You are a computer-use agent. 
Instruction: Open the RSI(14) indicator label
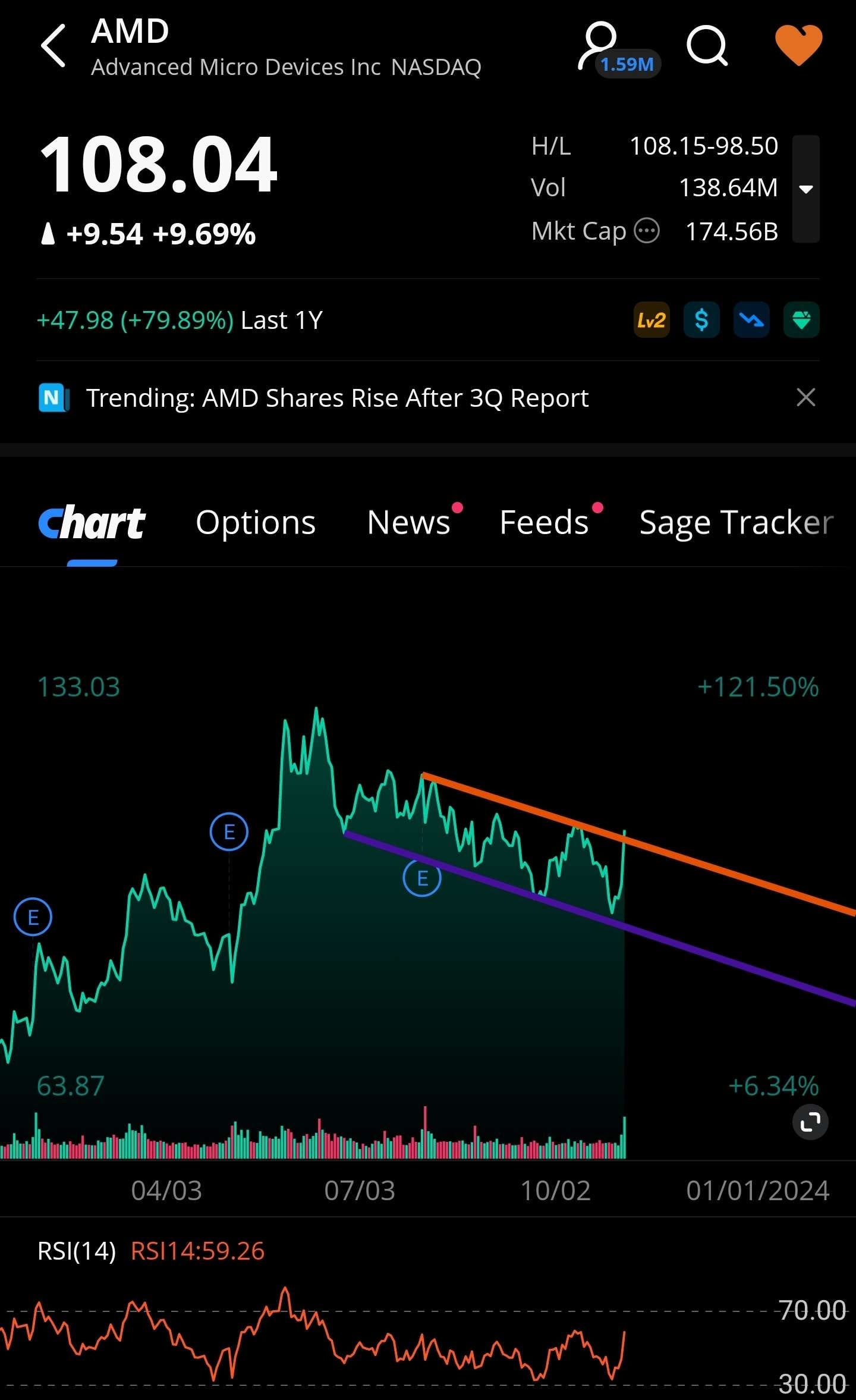(x=77, y=1251)
